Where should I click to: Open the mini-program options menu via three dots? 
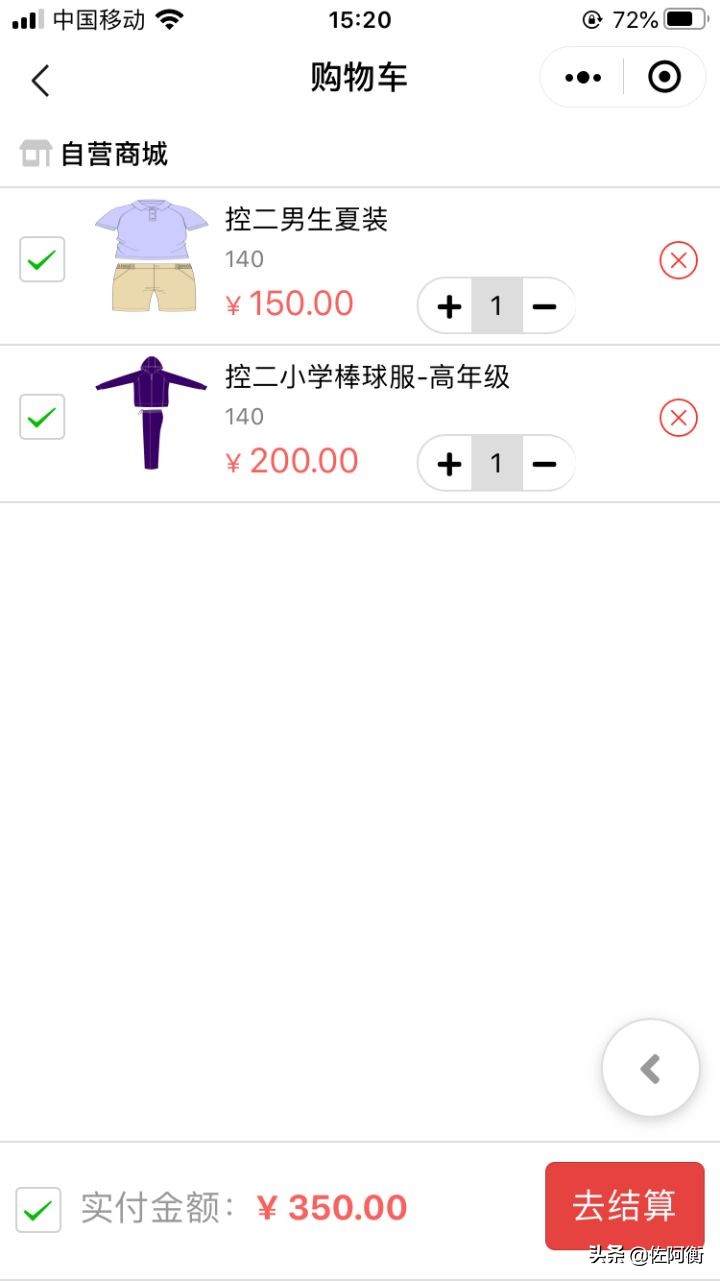(x=581, y=77)
